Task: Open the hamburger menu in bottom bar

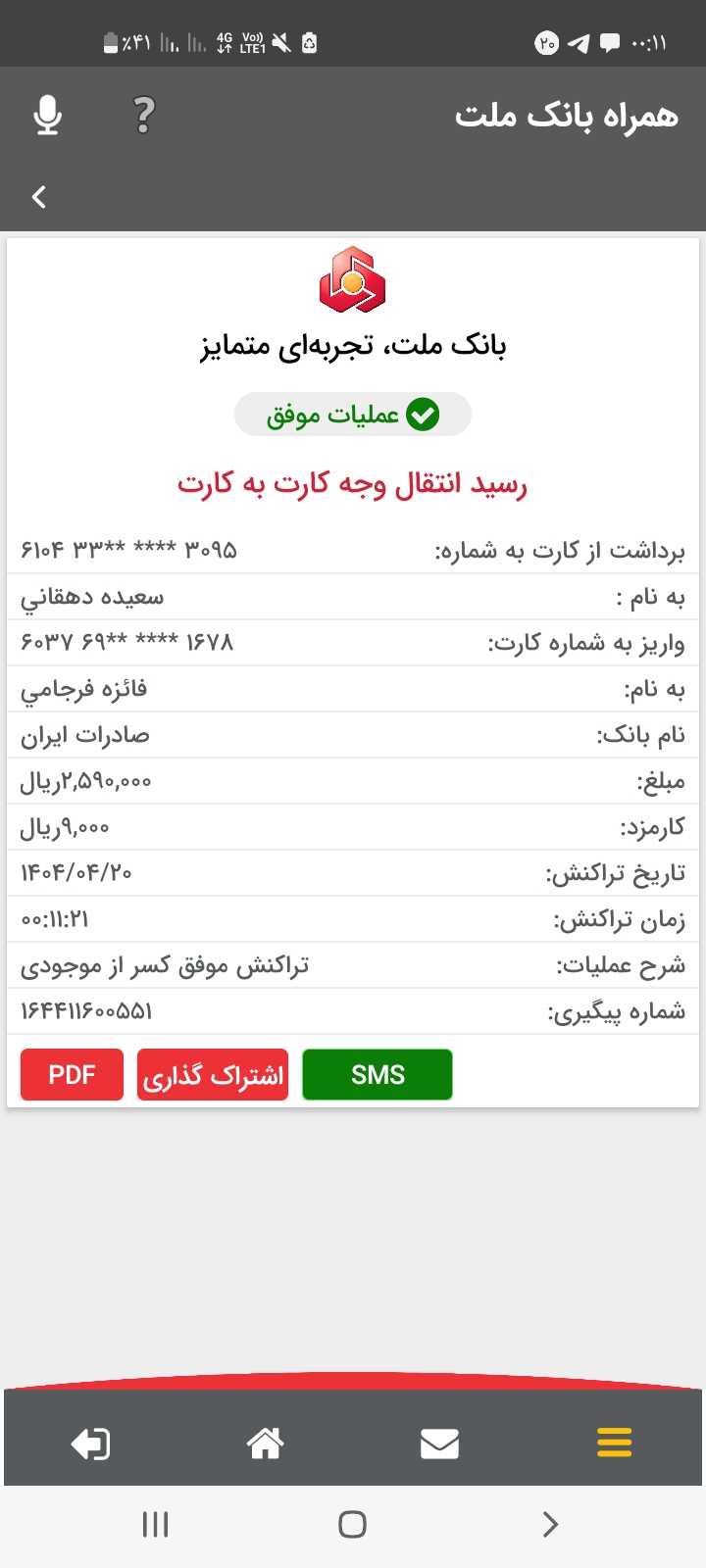Action: click(x=614, y=1443)
